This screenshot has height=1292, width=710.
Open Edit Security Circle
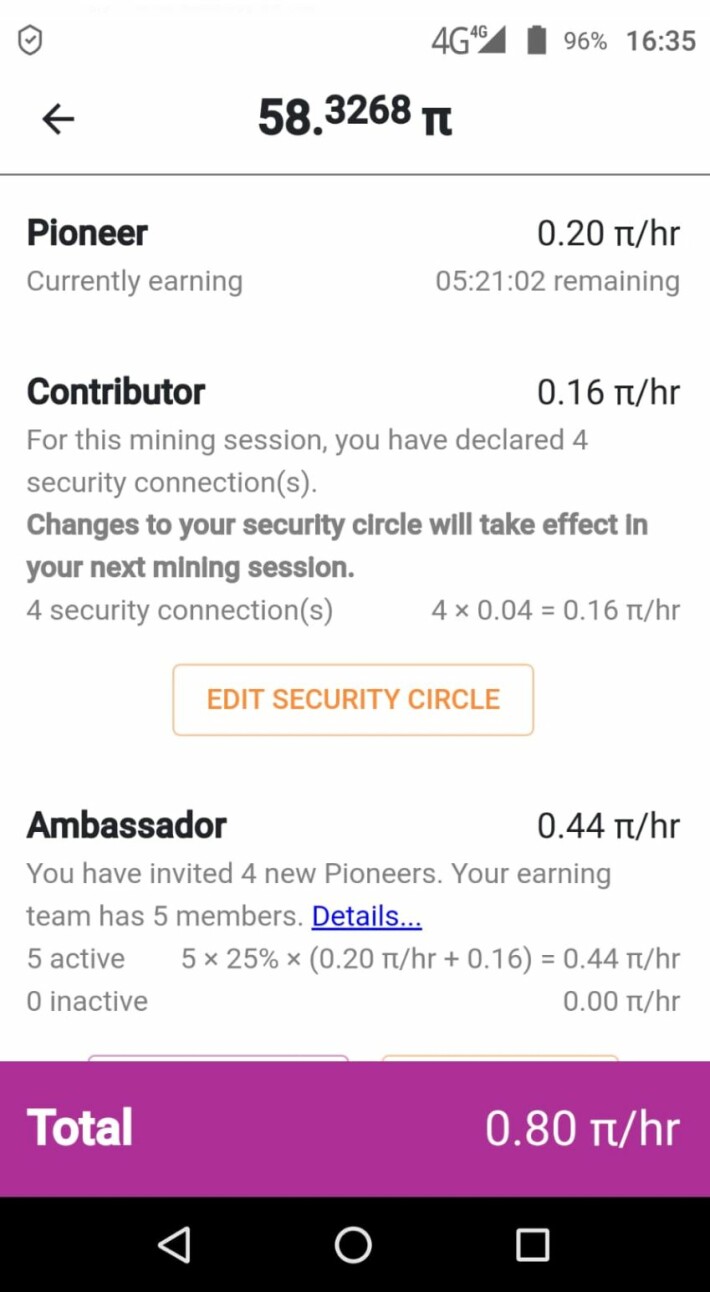(353, 699)
